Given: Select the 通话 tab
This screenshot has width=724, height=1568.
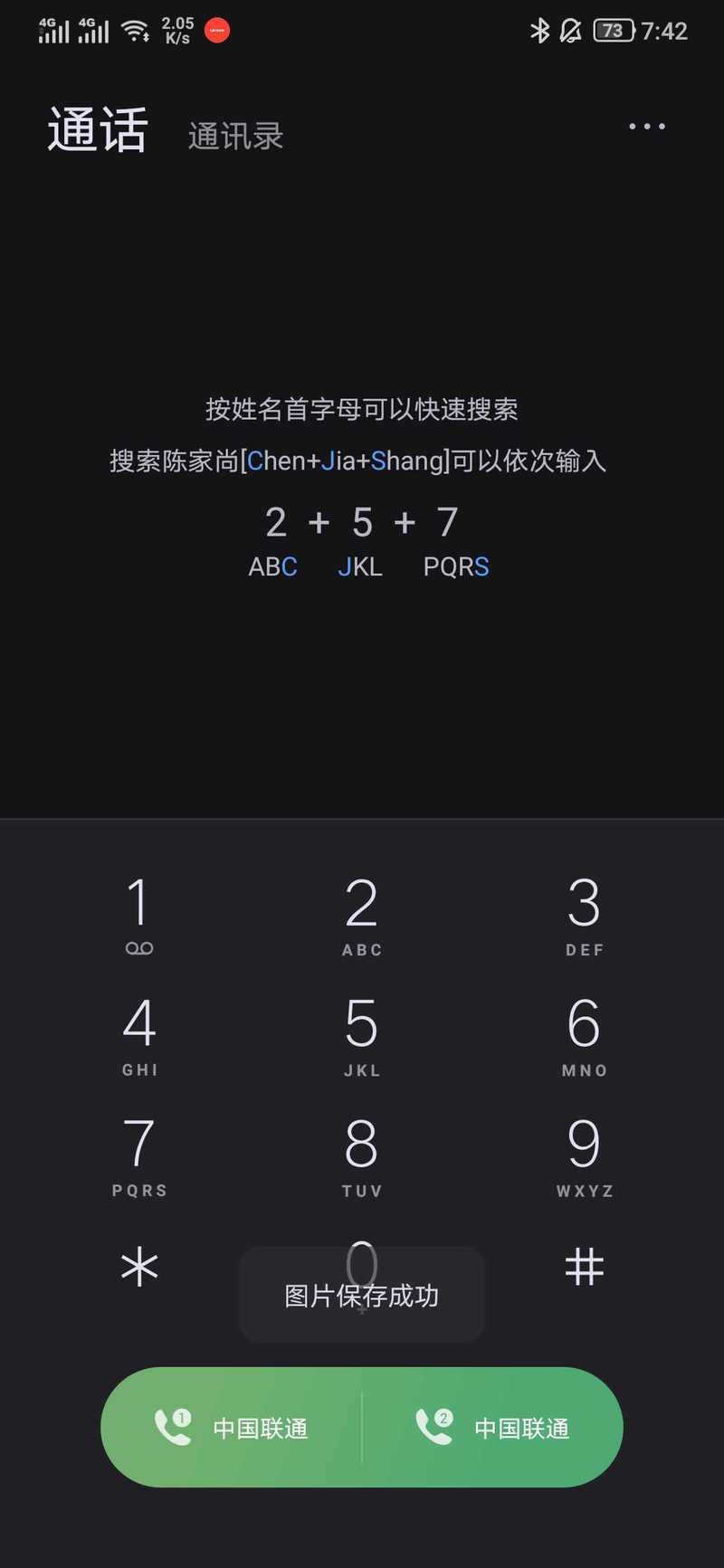Looking at the screenshot, I should coord(98,129).
